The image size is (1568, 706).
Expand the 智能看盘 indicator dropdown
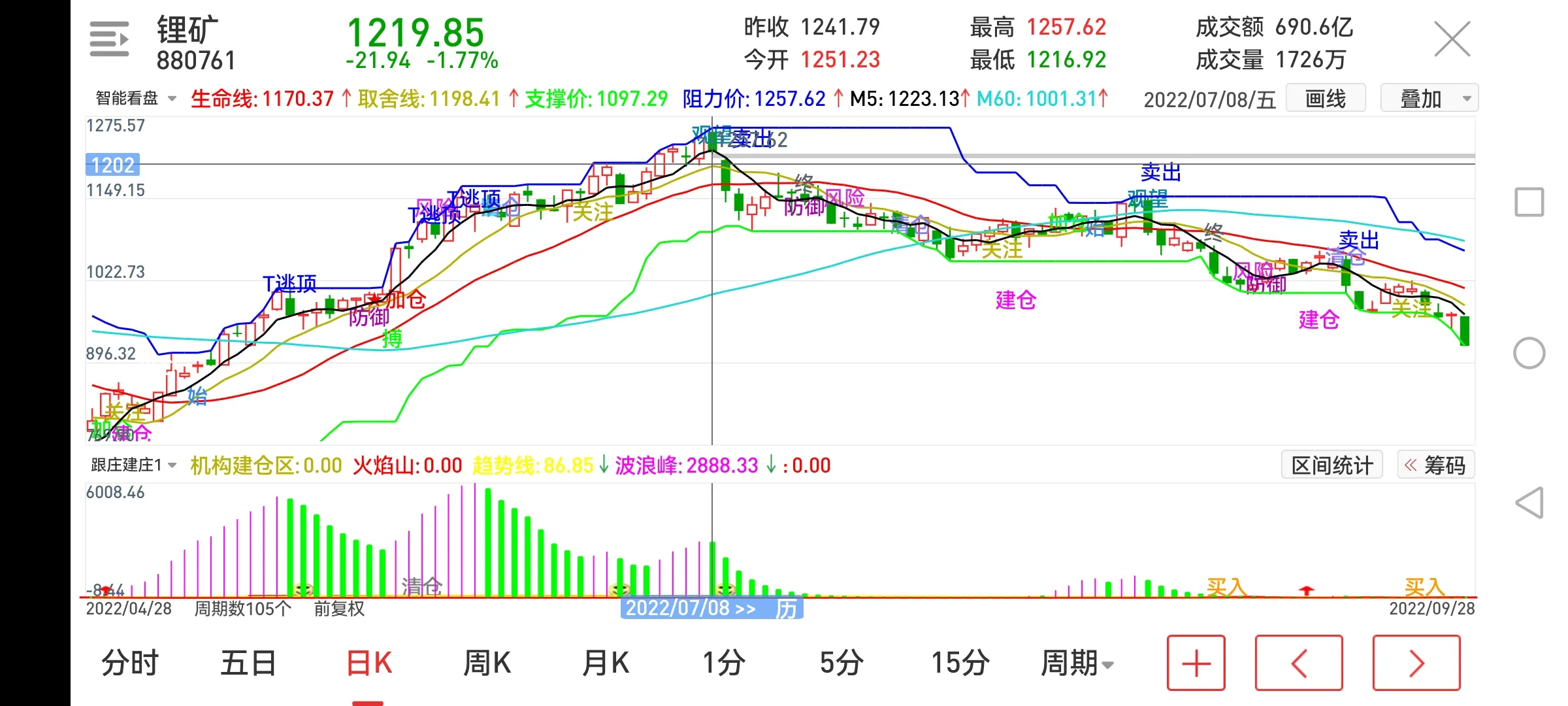(x=136, y=99)
